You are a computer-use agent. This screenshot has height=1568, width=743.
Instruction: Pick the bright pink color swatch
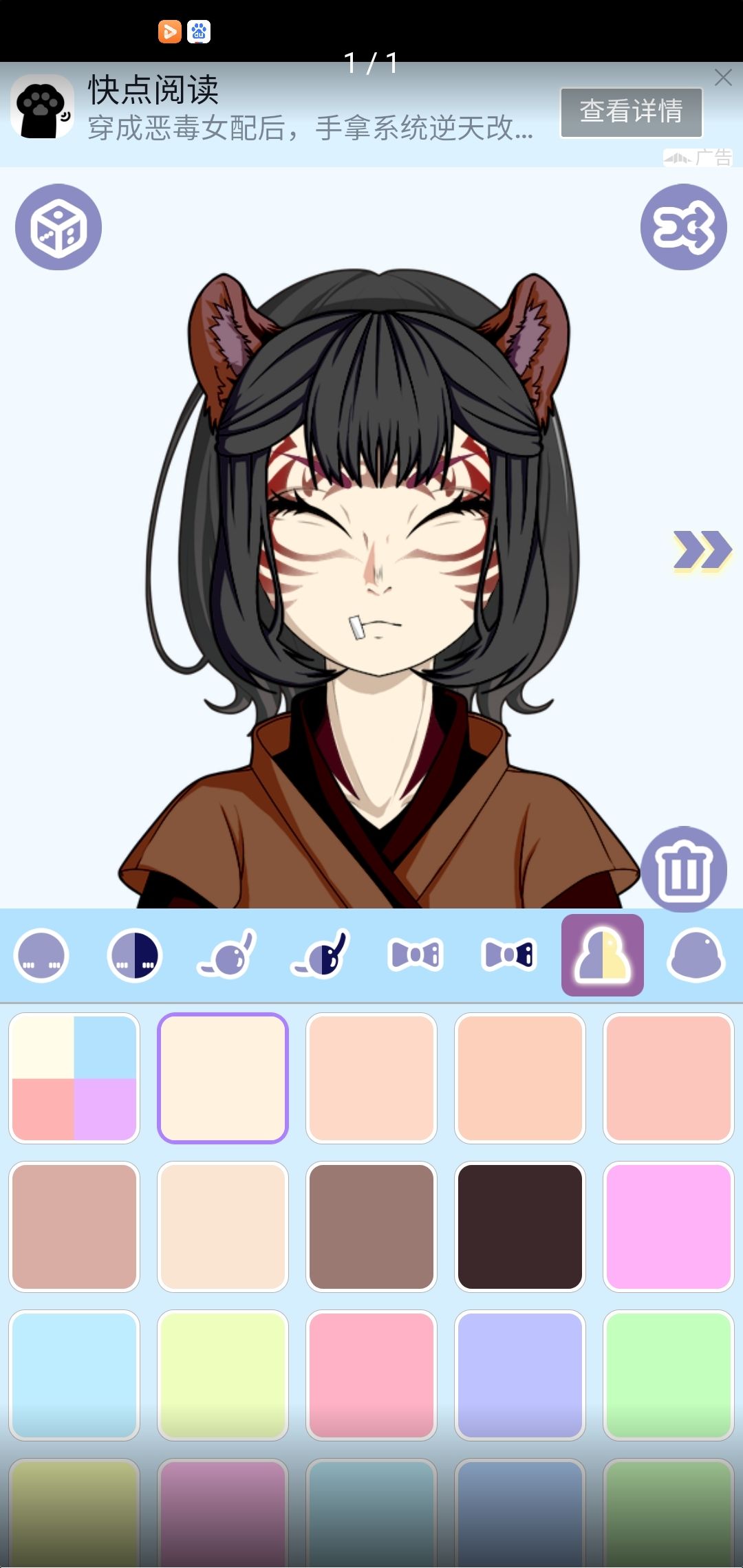pyautogui.click(x=668, y=1227)
